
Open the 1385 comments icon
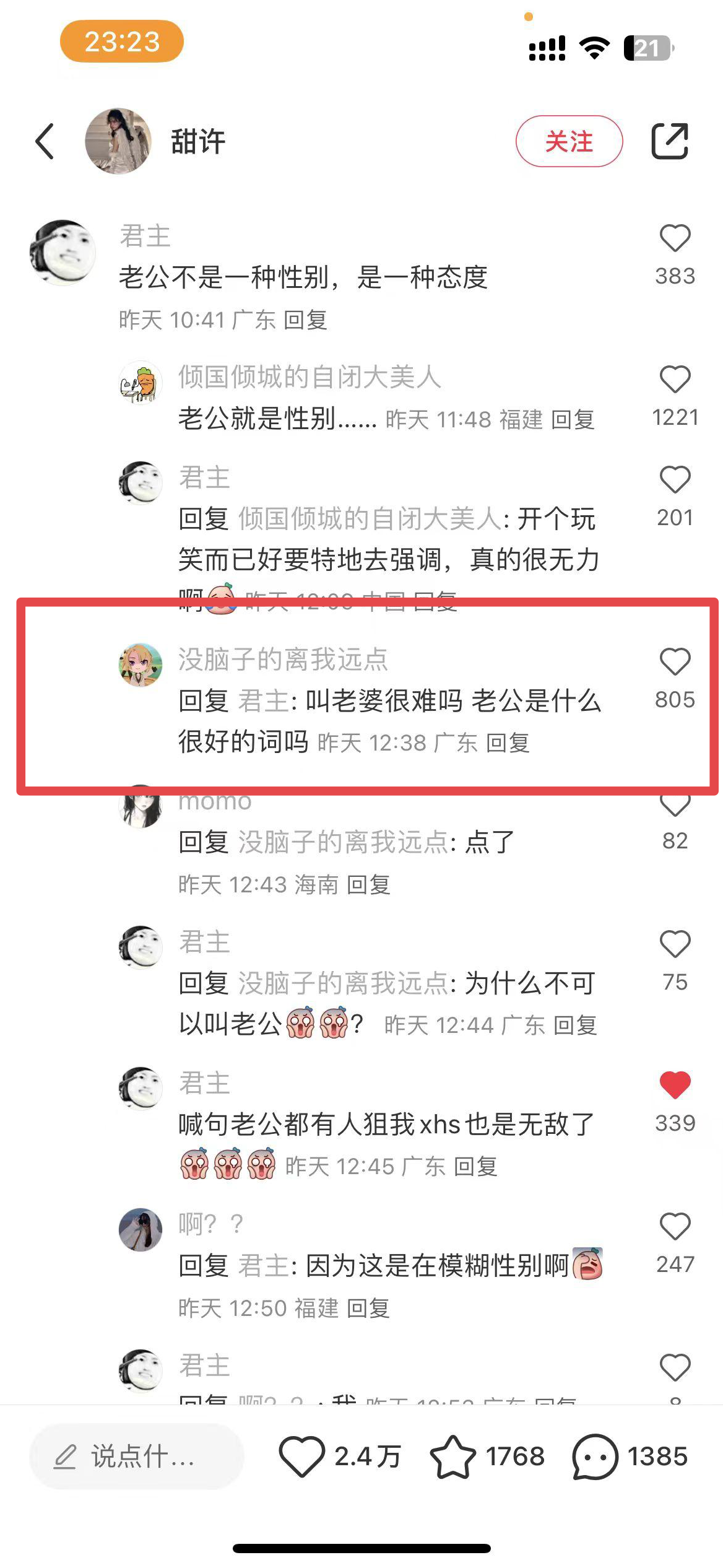point(595,1457)
